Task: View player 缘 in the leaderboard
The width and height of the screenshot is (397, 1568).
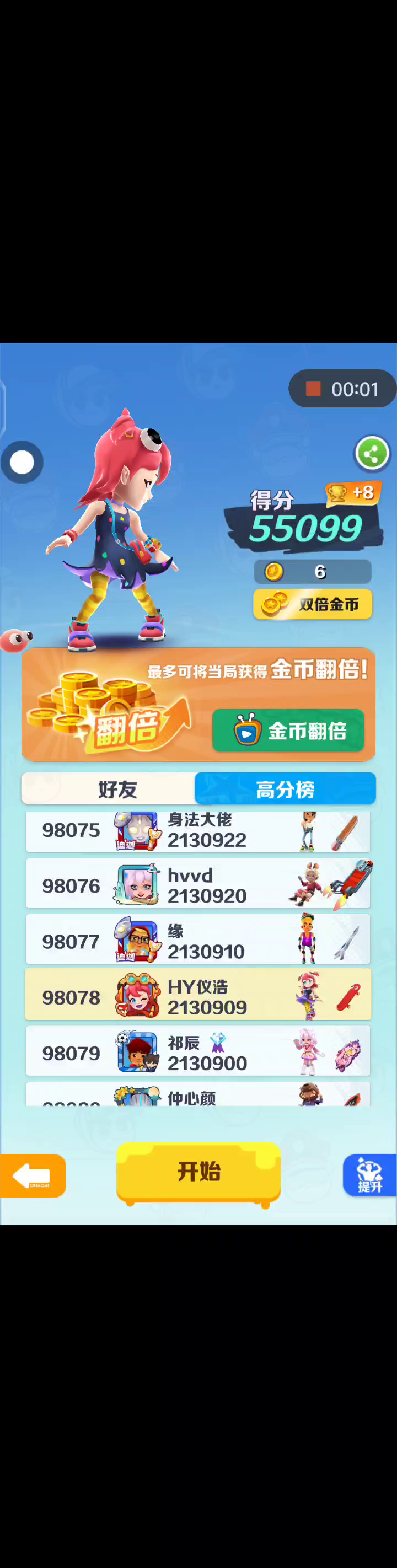Action: pos(198,941)
